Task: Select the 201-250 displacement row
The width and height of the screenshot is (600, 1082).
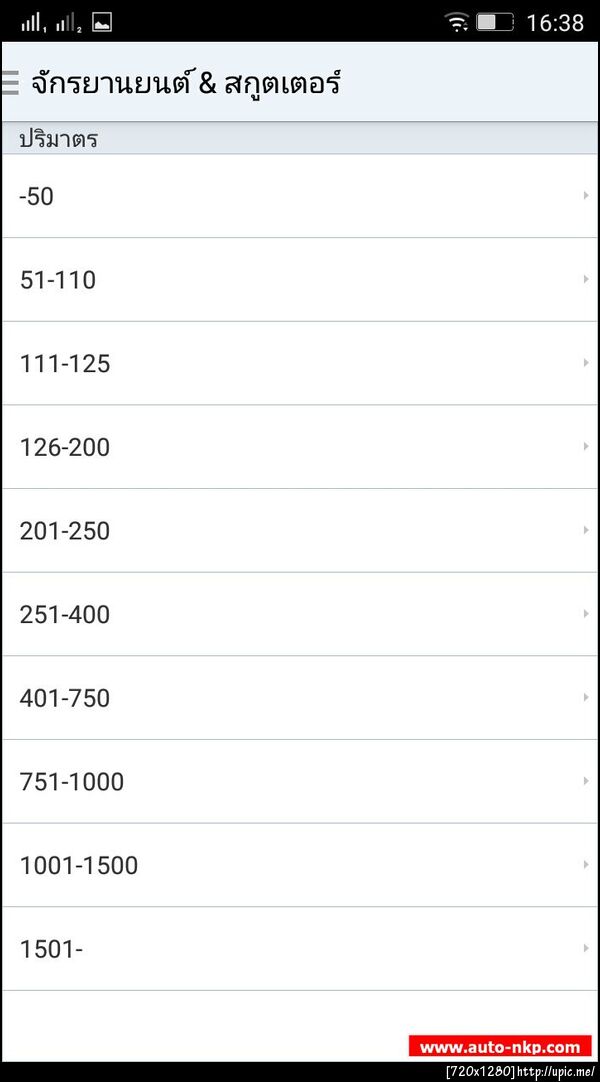Action: coord(300,531)
